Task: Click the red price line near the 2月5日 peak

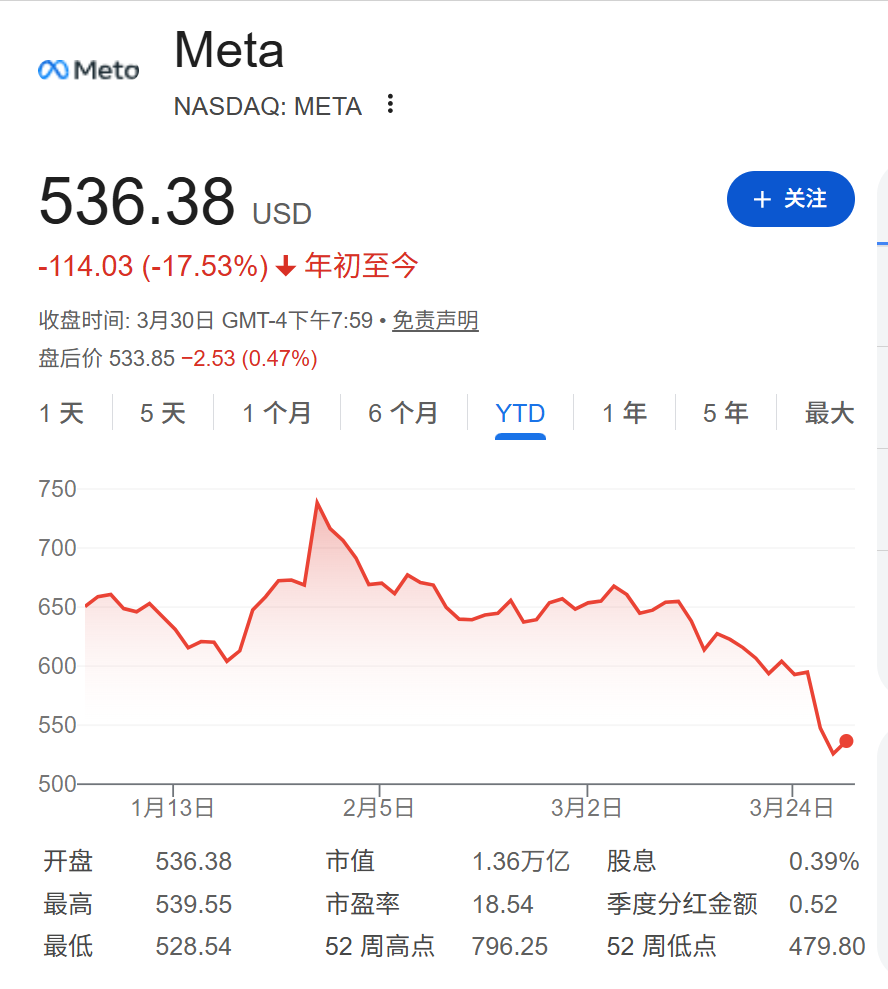Action: (x=318, y=500)
